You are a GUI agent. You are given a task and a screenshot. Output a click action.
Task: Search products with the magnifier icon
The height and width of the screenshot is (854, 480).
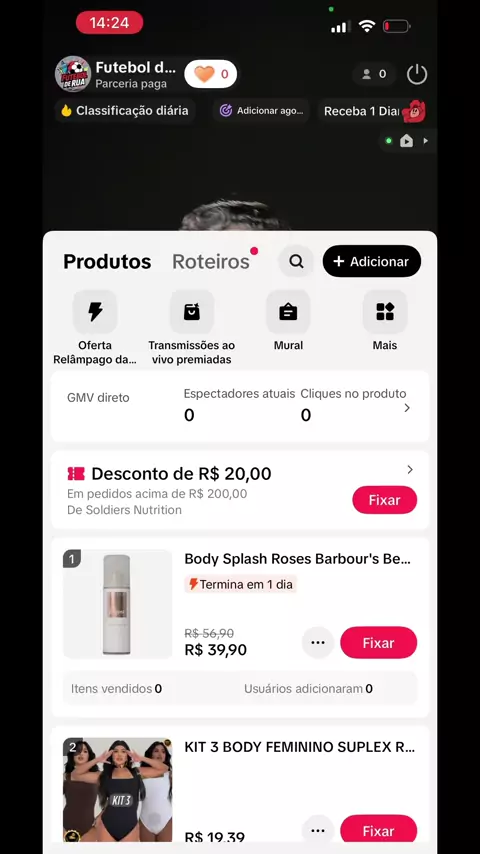point(296,261)
